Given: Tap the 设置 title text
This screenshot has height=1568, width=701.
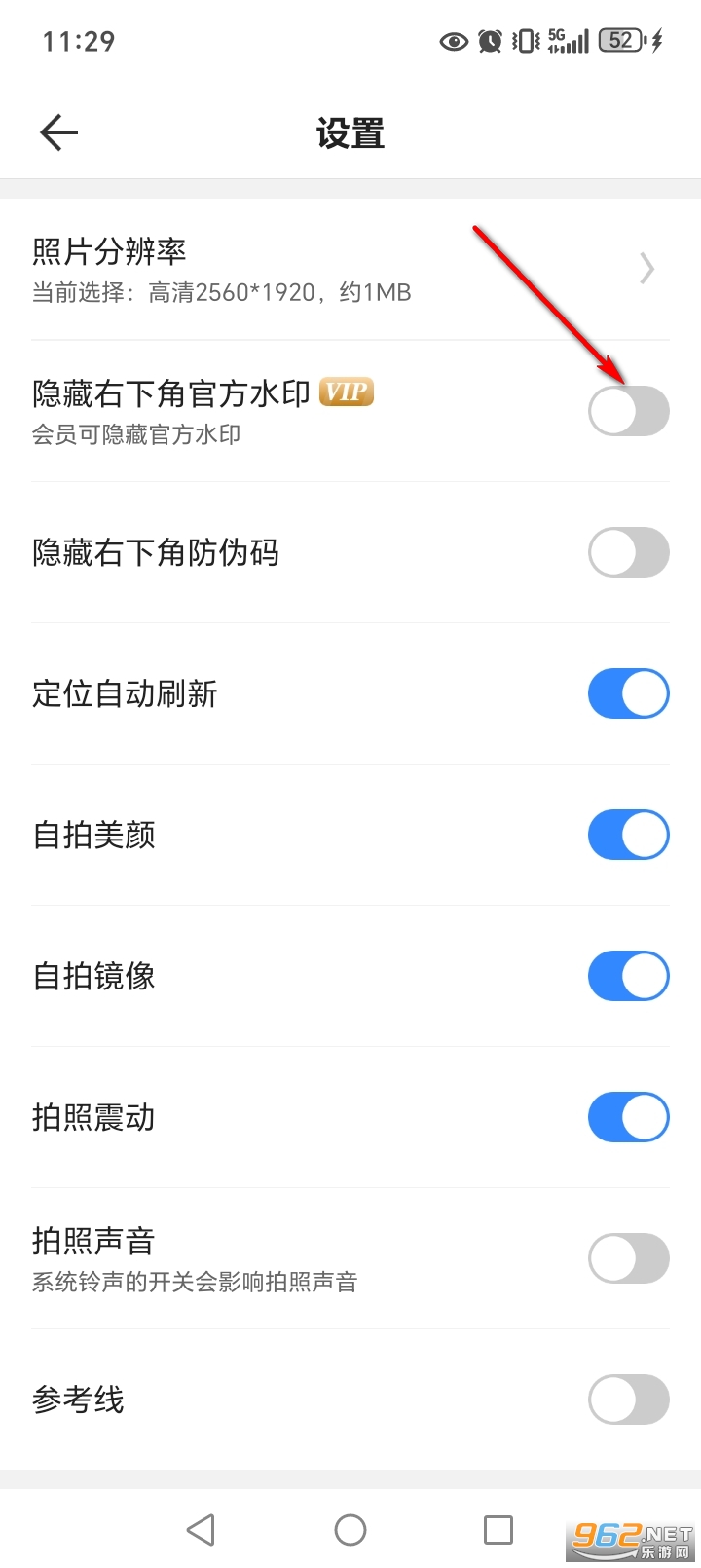Looking at the screenshot, I should pos(350,133).
